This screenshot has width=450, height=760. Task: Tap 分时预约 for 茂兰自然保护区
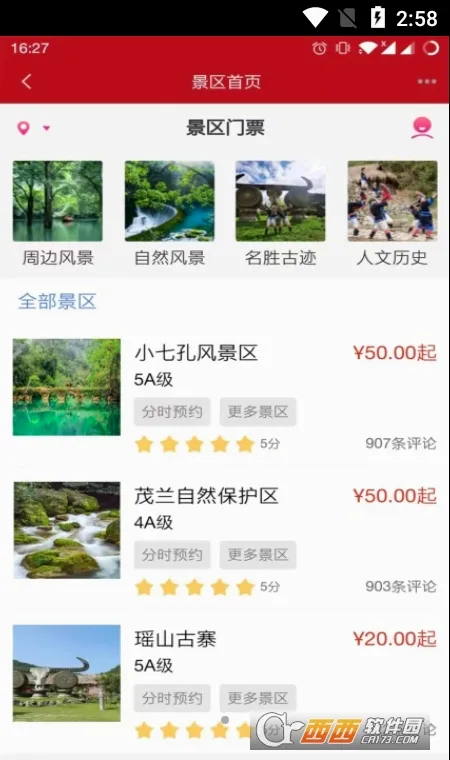[172, 554]
